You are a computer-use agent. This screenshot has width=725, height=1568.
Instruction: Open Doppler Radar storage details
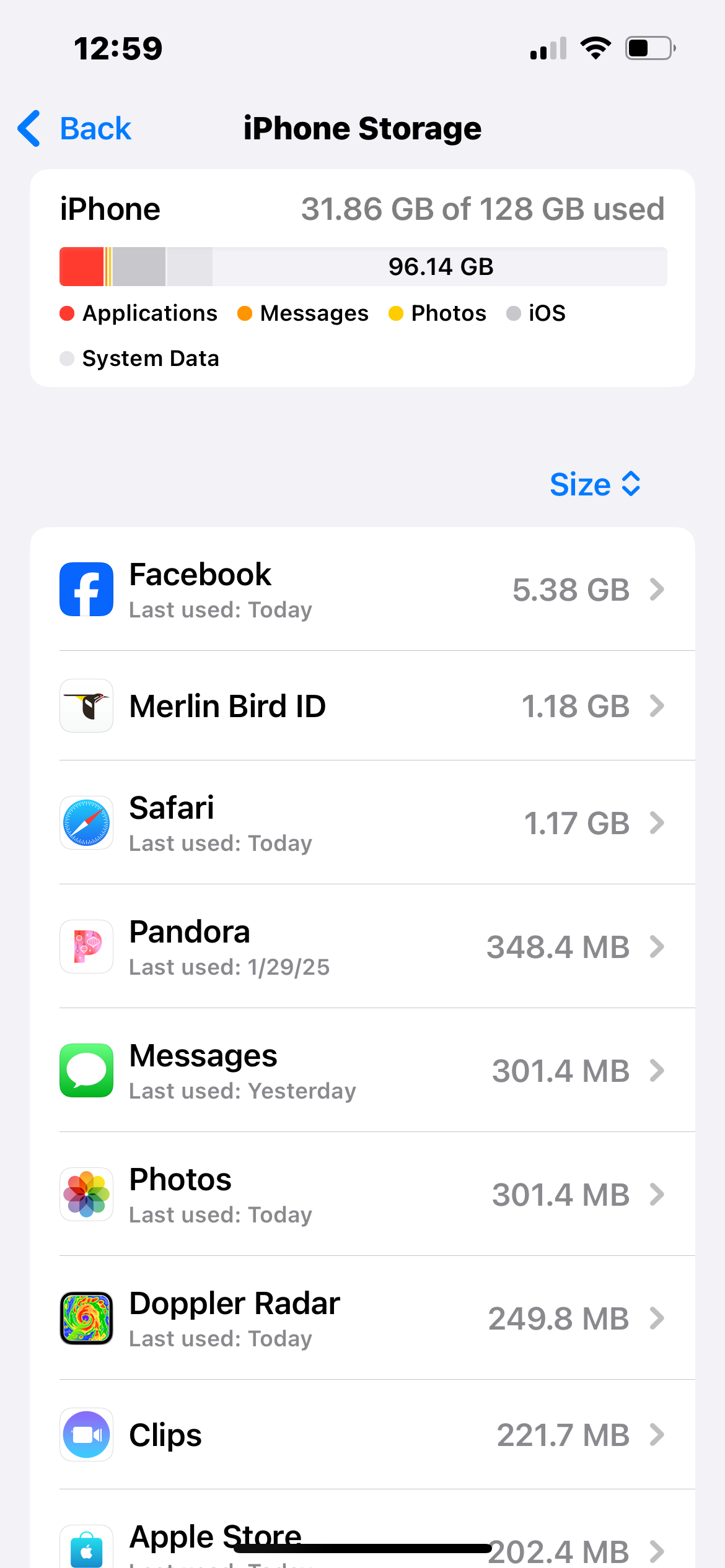[x=362, y=1318]
